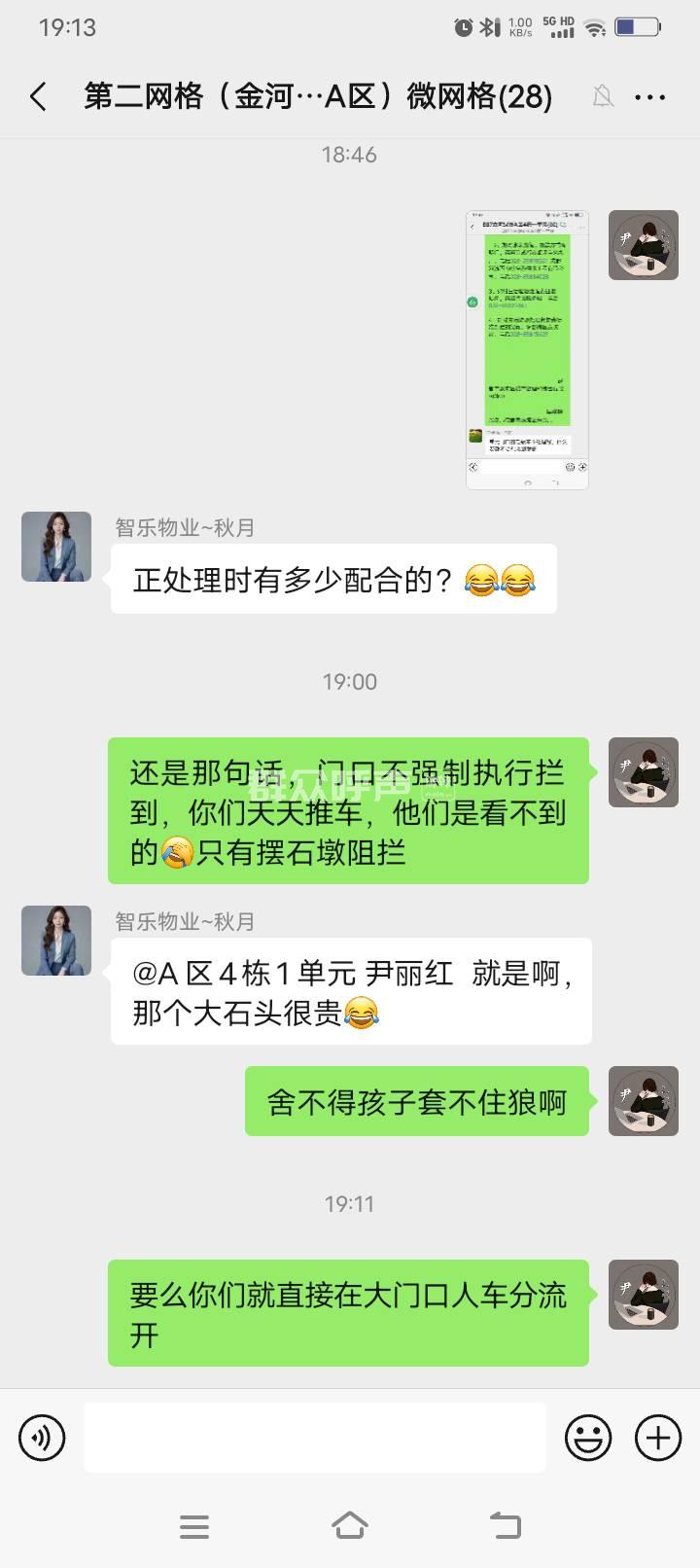
Task: Tap the sender avatar beside 舍不得孩子套不住狼啊
Action: coord(644,1101)
